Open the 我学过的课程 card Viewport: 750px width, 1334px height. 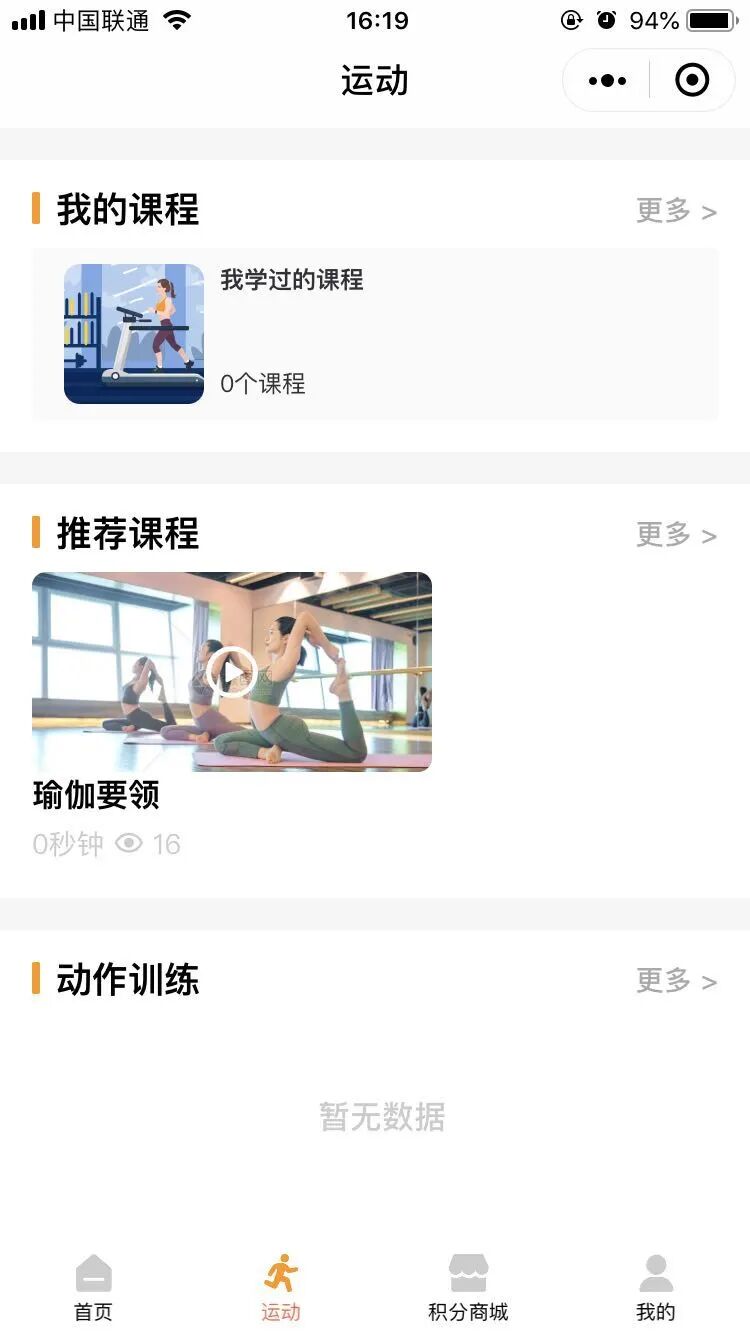[x=375, y=334]
